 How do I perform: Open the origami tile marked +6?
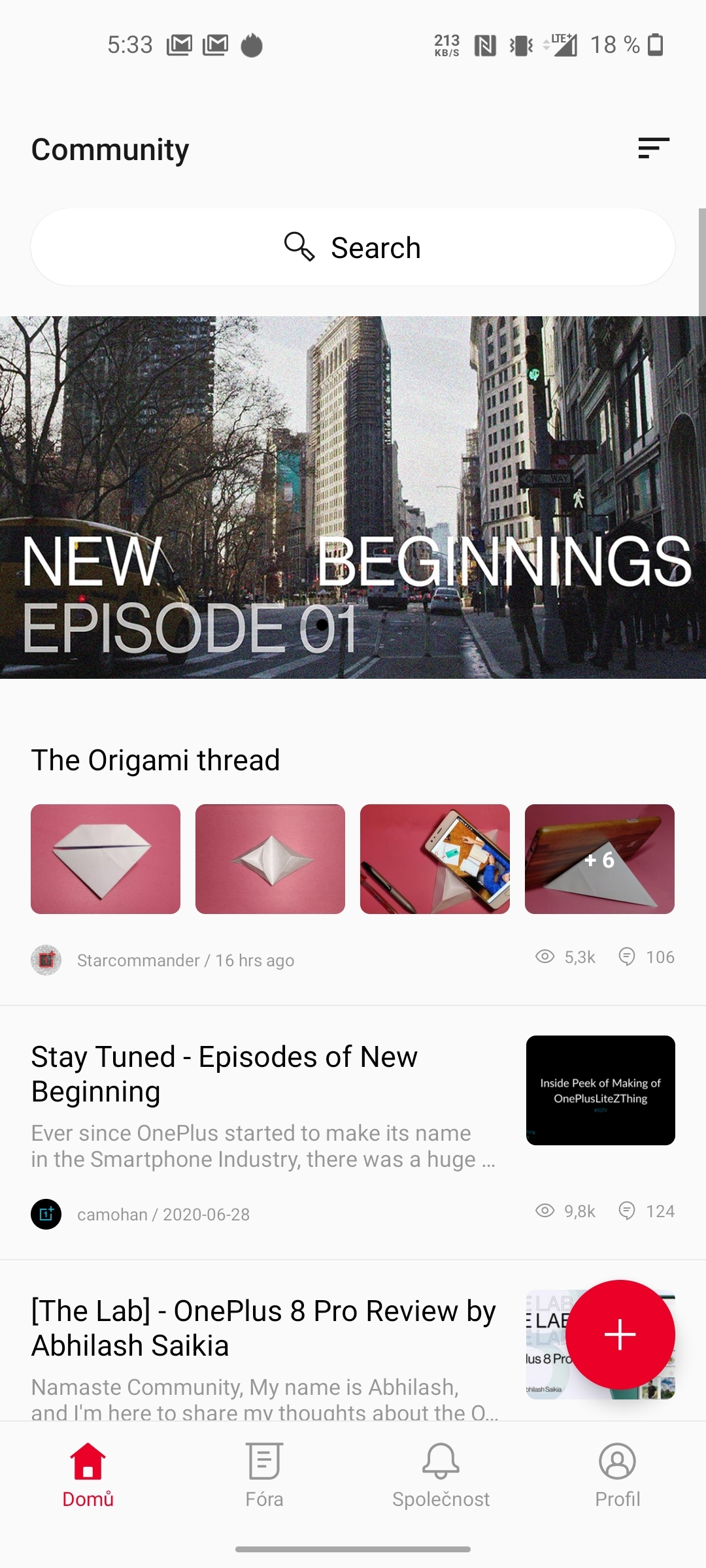coord(599,859)
